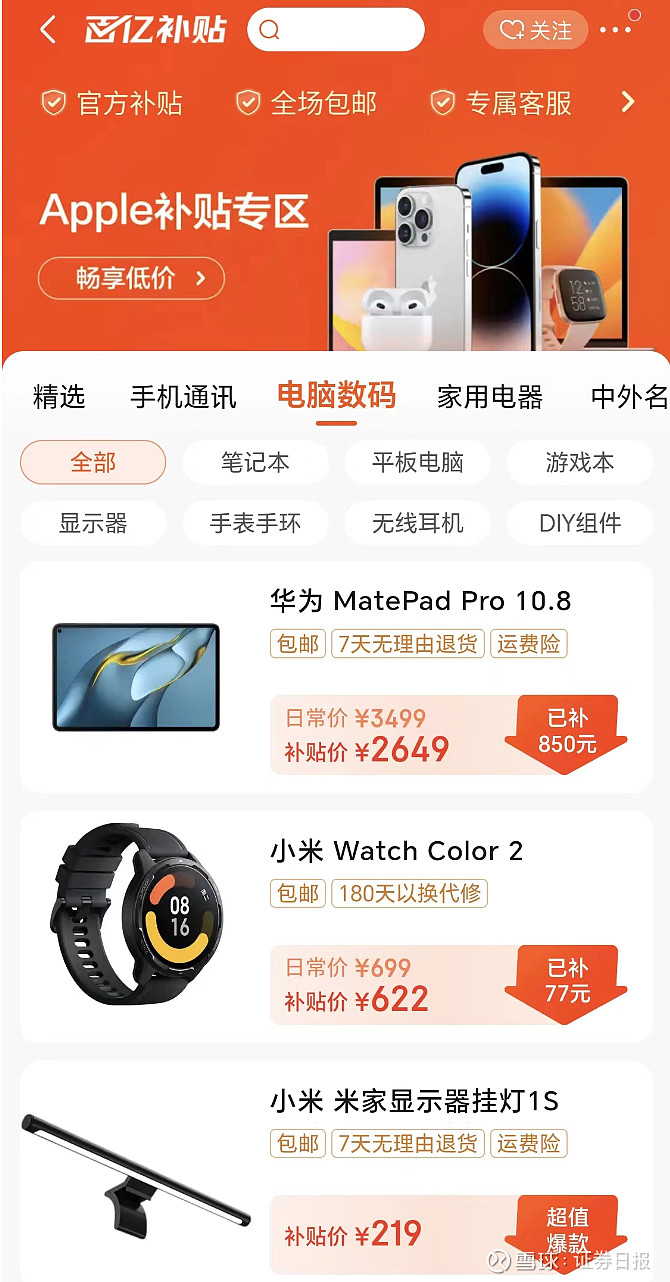This screenshot has width=670, height=1282.
Task: Tap 畅享低价 in the Apple banner
Action: [131, 279]
